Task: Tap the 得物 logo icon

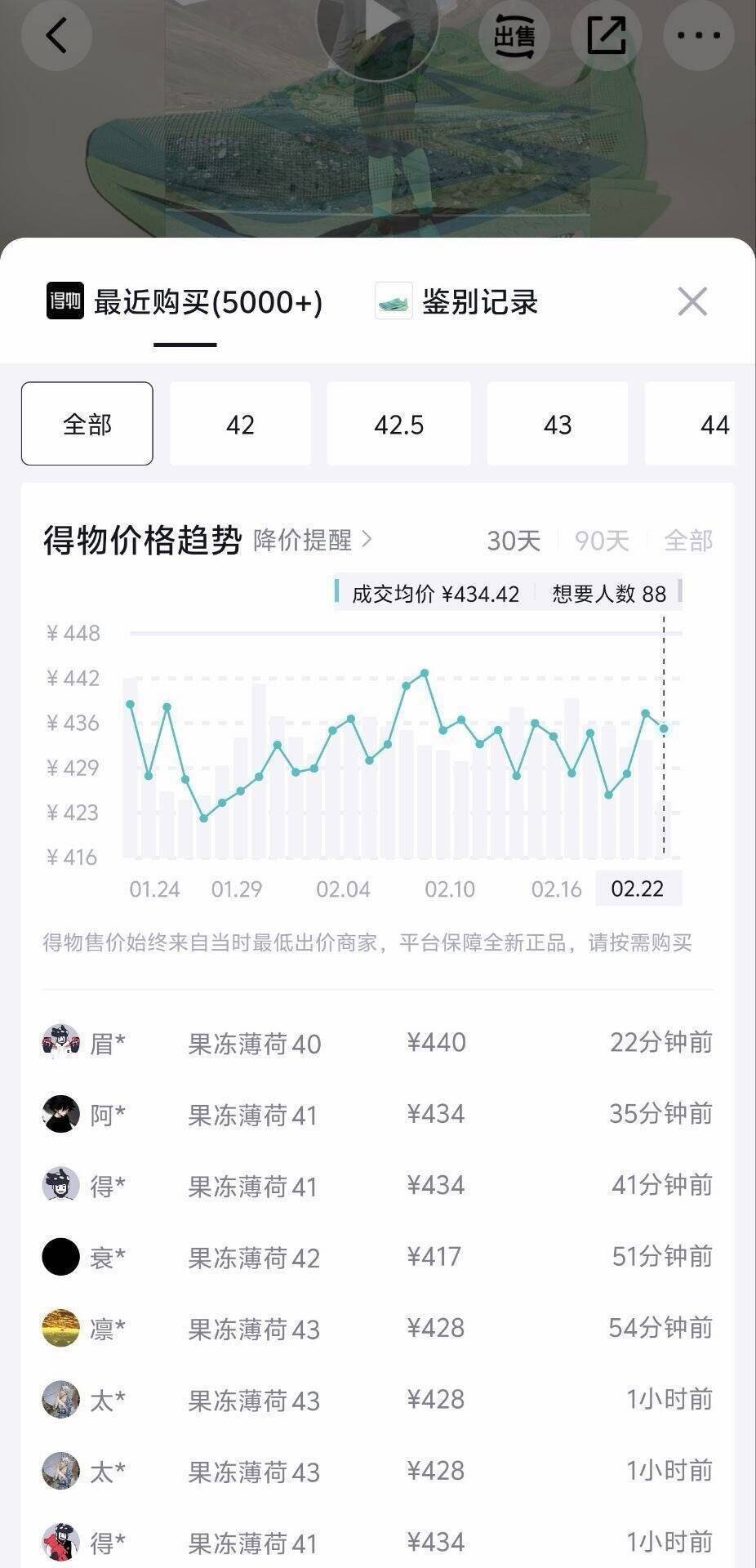Action: (64, 302)
